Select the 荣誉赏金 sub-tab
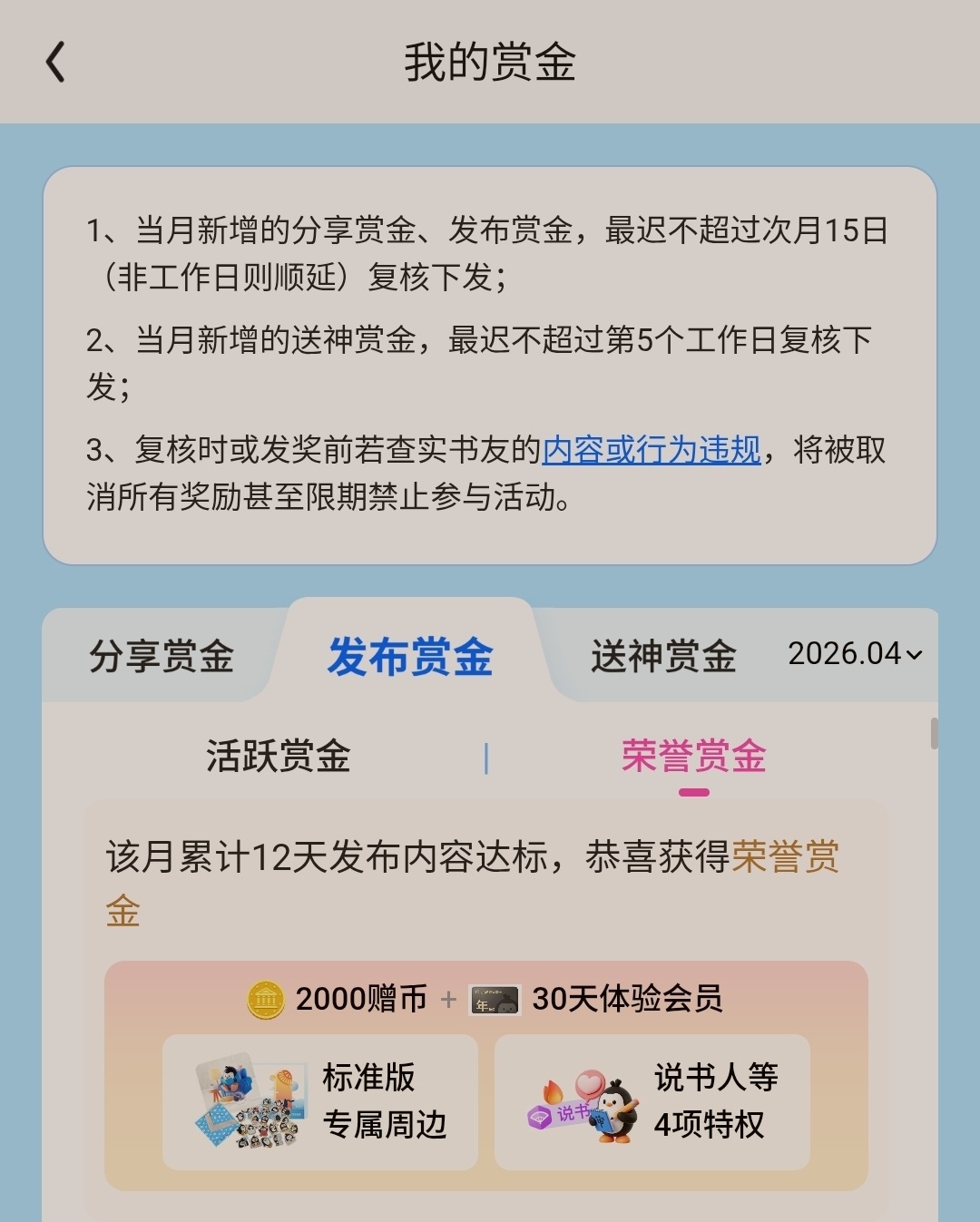 click(694, 756)
